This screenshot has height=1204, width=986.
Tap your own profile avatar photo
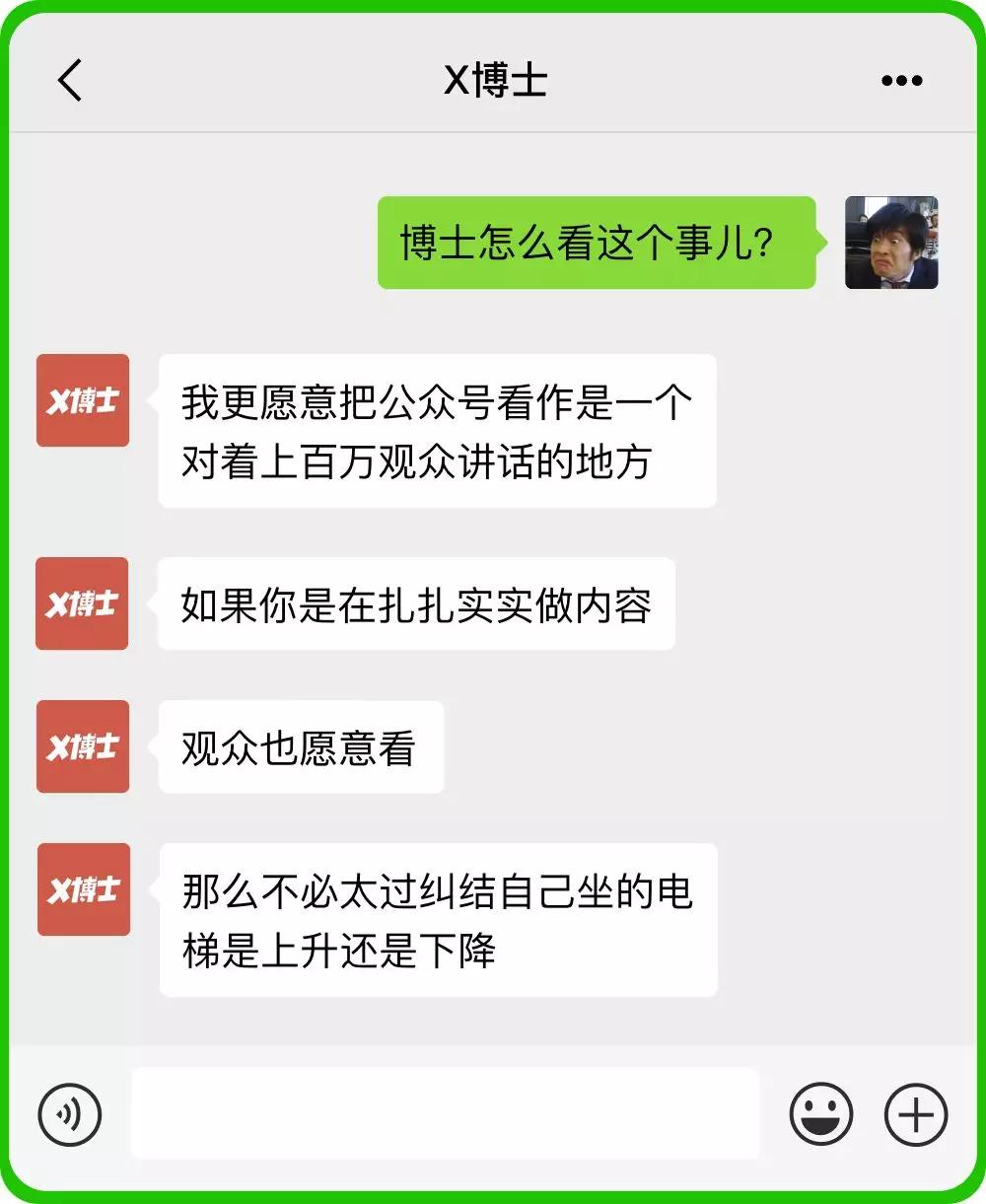891,242
